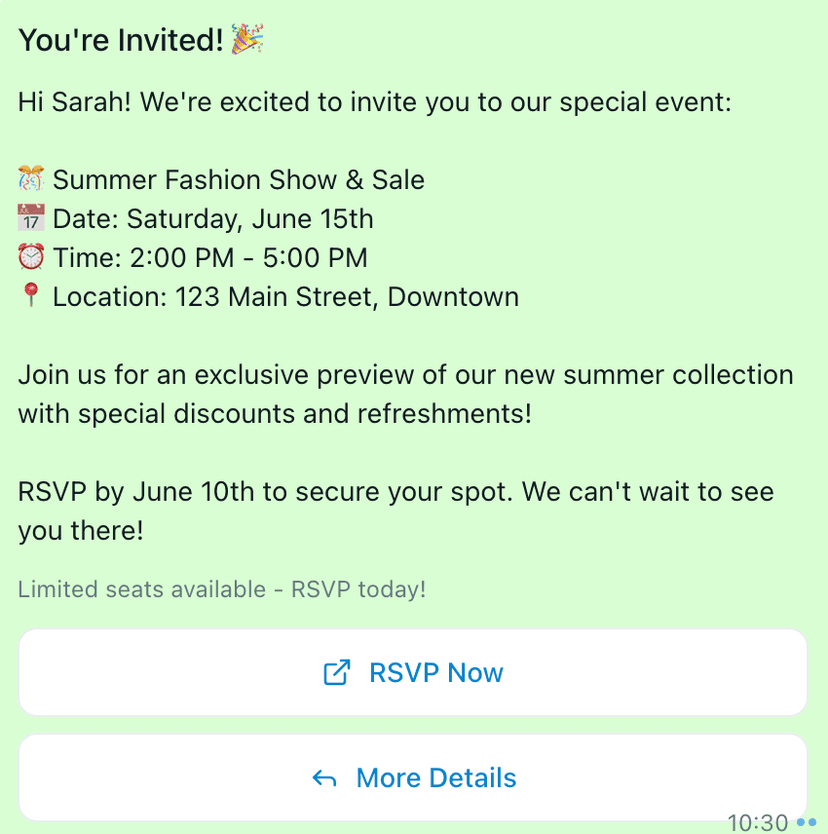This screenshot has width=828, height=834.
Task: Open More Details quick reply
Action: coord(413,777)
